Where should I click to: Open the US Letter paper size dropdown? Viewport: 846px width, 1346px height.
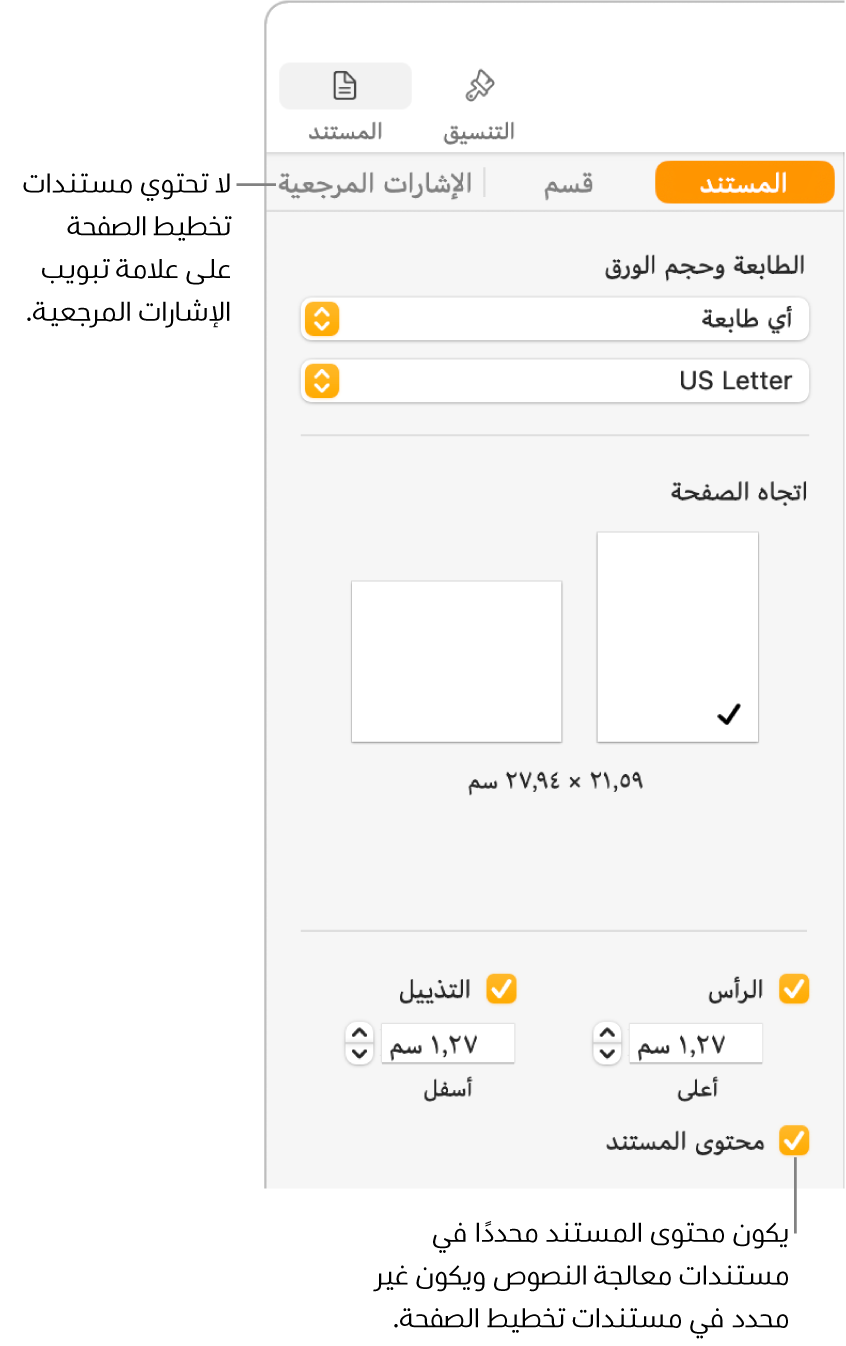click(x=555, y=381)
